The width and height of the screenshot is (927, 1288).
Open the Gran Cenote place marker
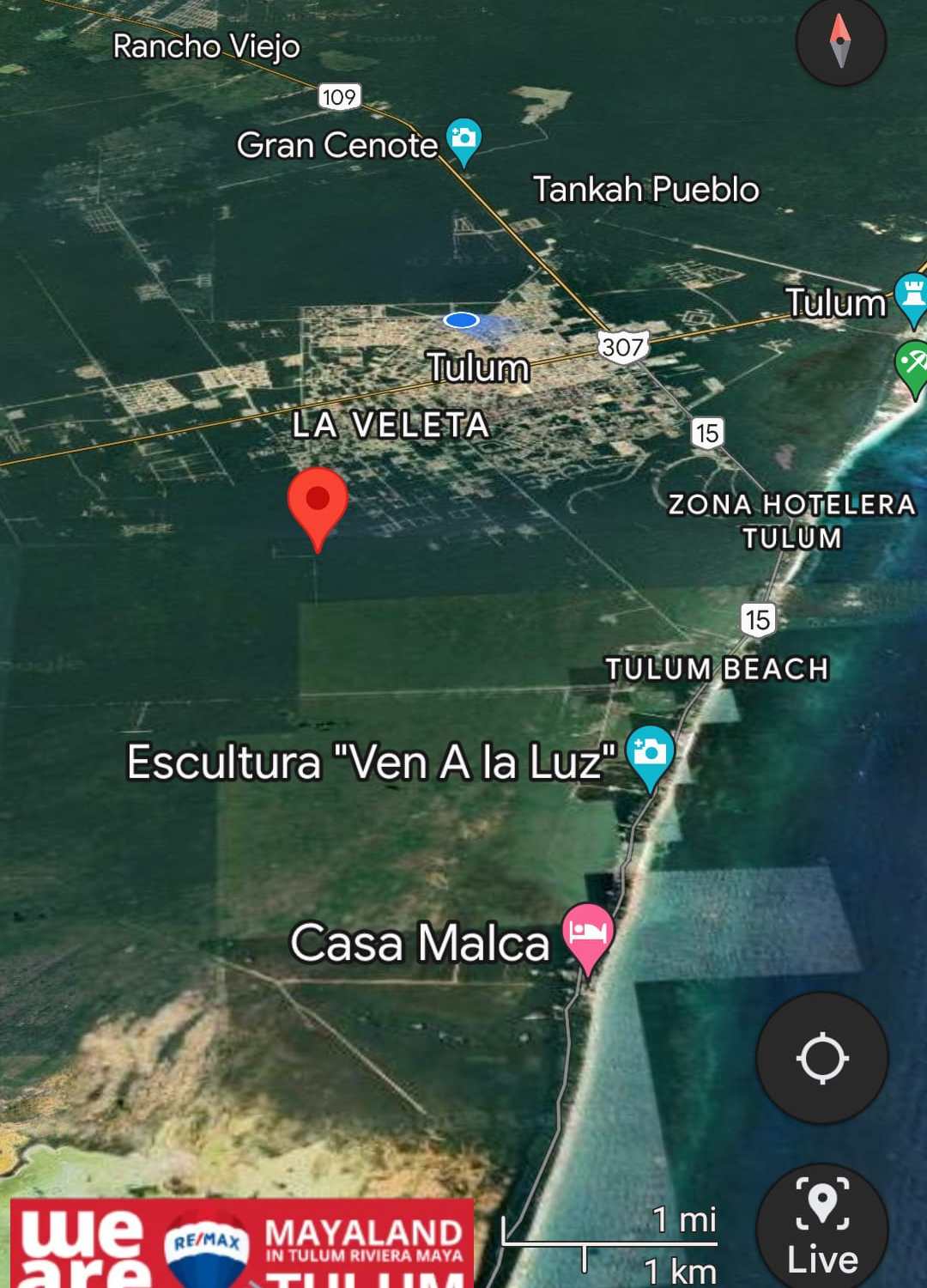point(463,140)
